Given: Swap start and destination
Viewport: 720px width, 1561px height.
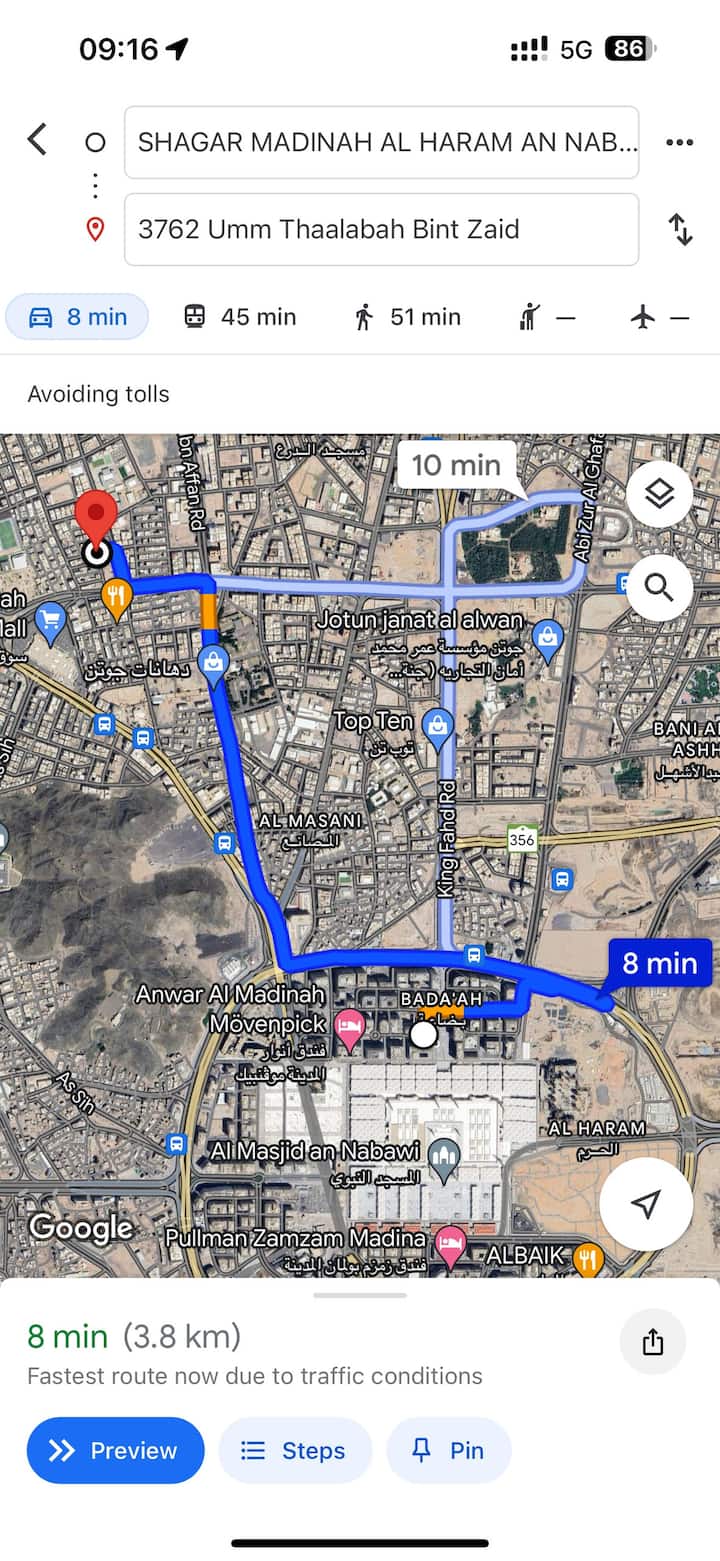Looking at the screenshot, I should pos(680,229).
